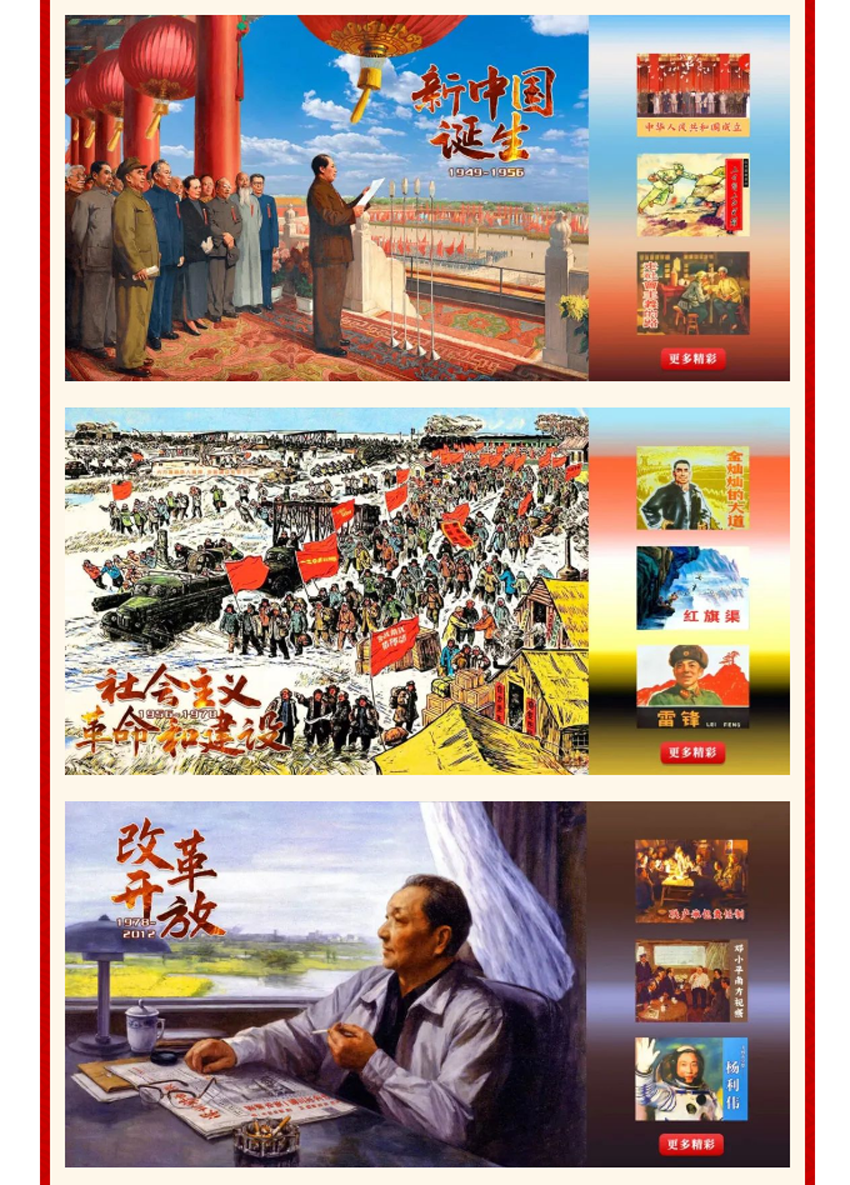Viewport: 850px width, 1185px height.
Task: Open the 金灿灿的大道 comic cover
Action: (693, 488)
